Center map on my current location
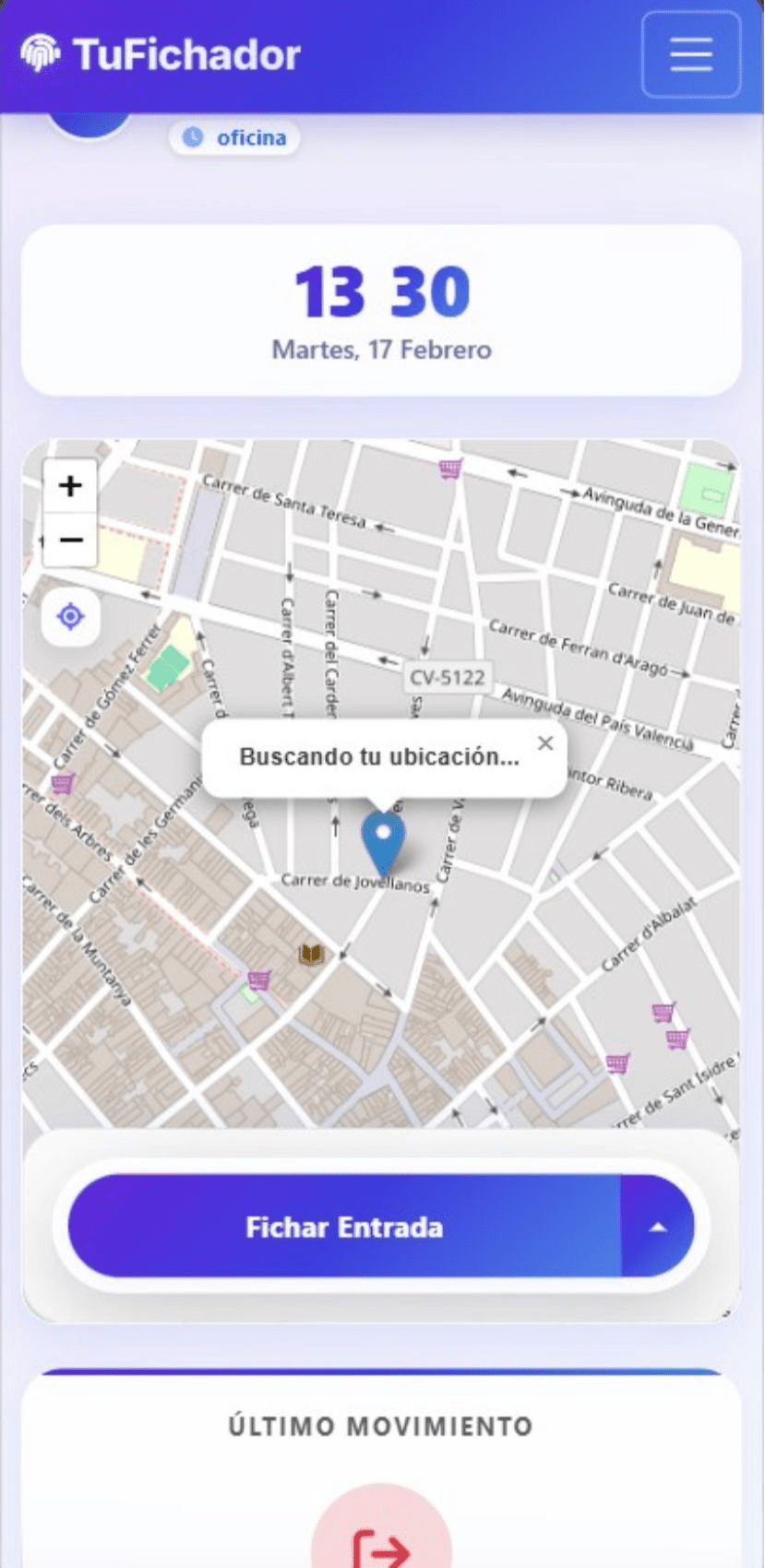Viewport: 765px width, 1568px height. pyautogui.click(x=70, y=616)
